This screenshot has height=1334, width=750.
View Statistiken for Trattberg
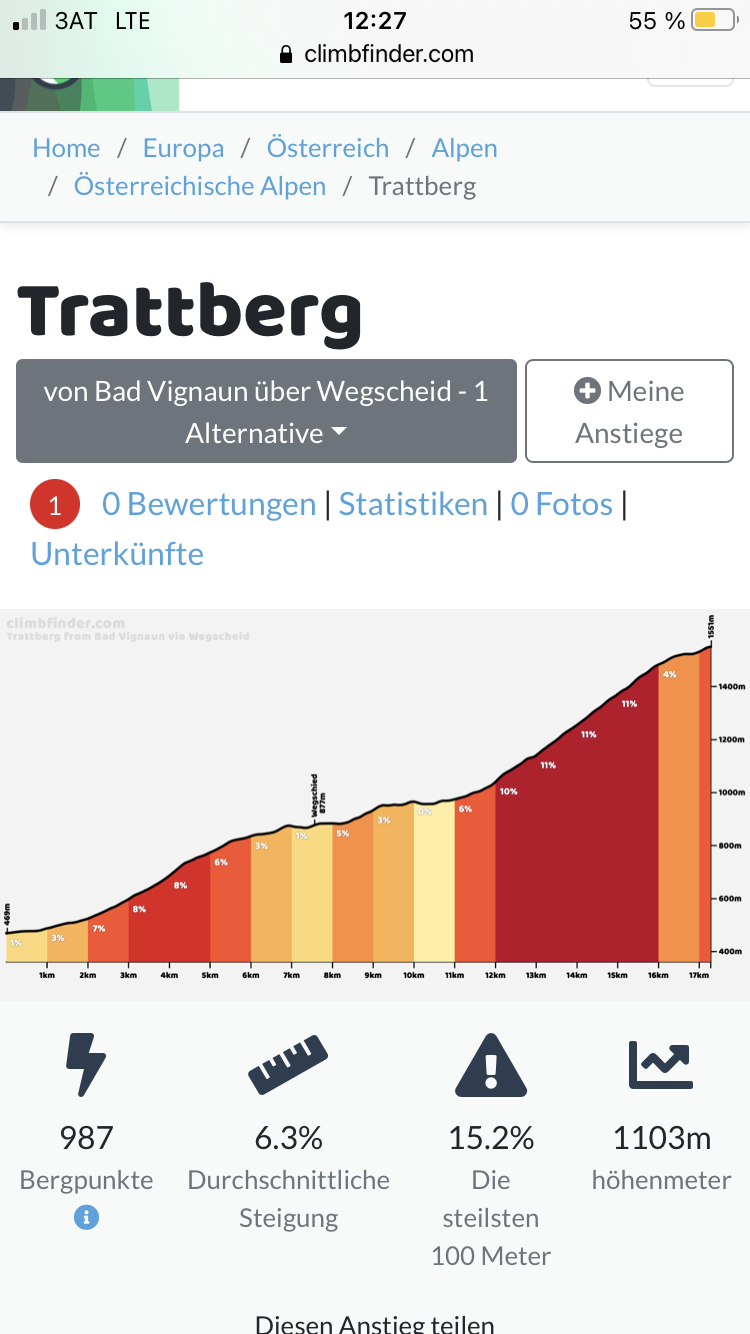[413, 504]
